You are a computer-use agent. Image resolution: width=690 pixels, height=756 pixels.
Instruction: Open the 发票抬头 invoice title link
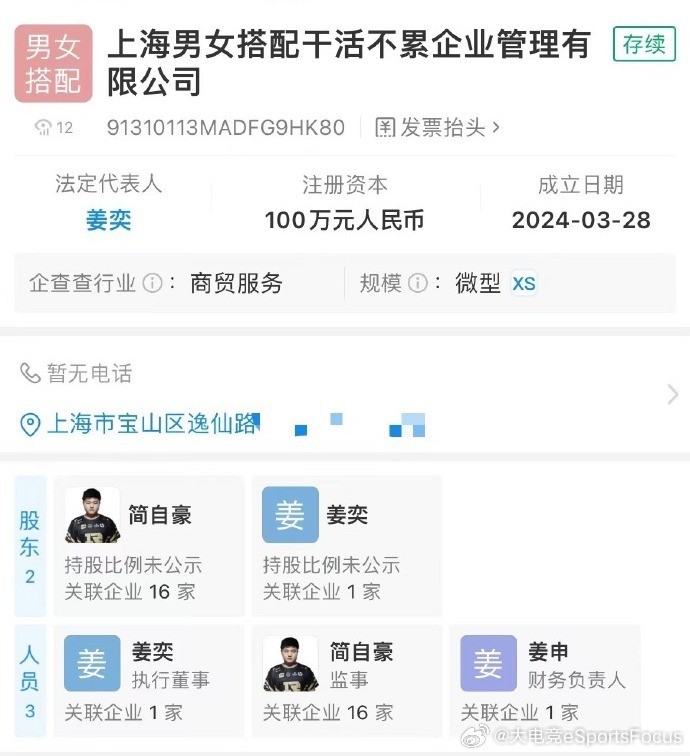coord(437,128)
